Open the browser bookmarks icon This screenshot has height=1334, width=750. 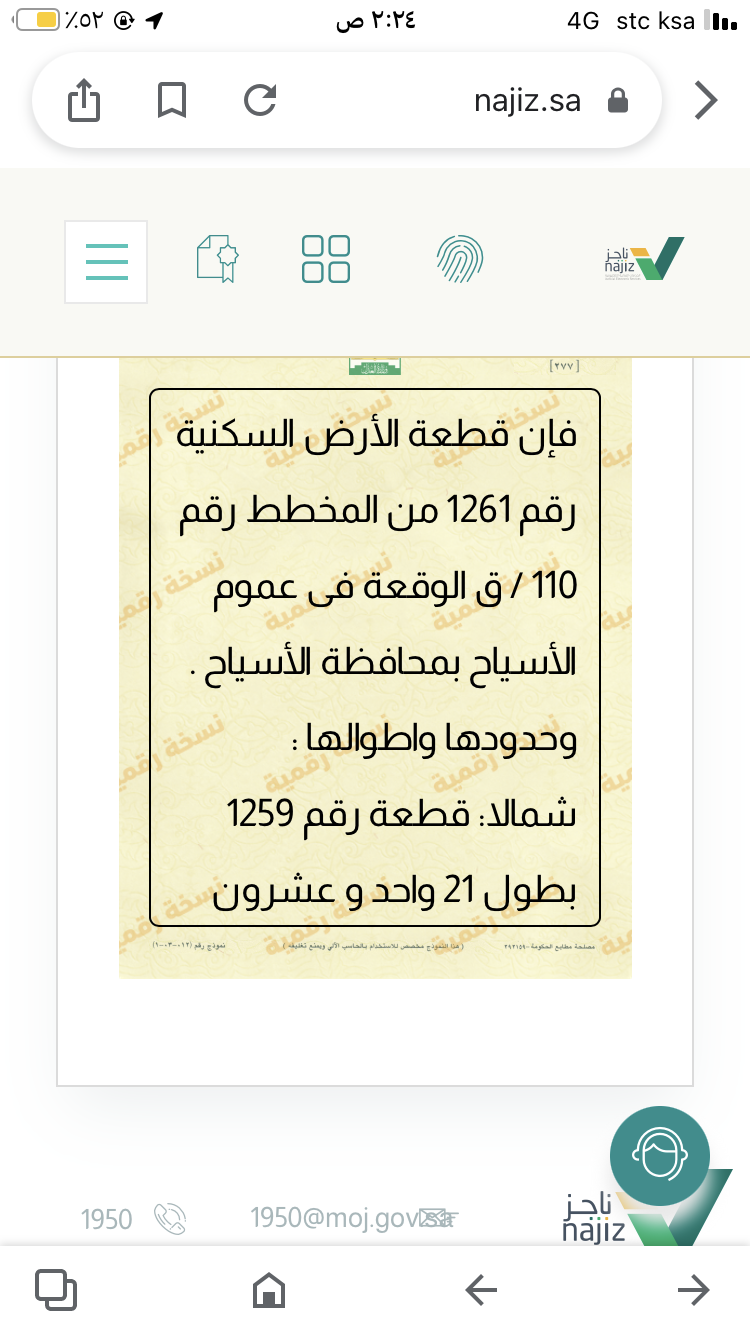pyautogui.click(x=172, y=101)
